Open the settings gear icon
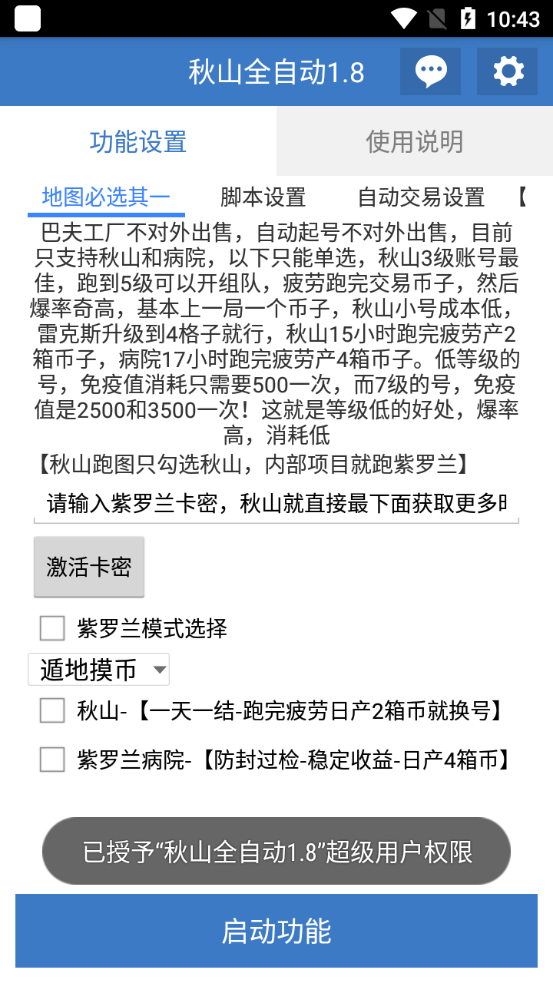This screenshot has width=553, height=983. click(x=507, y=71)
